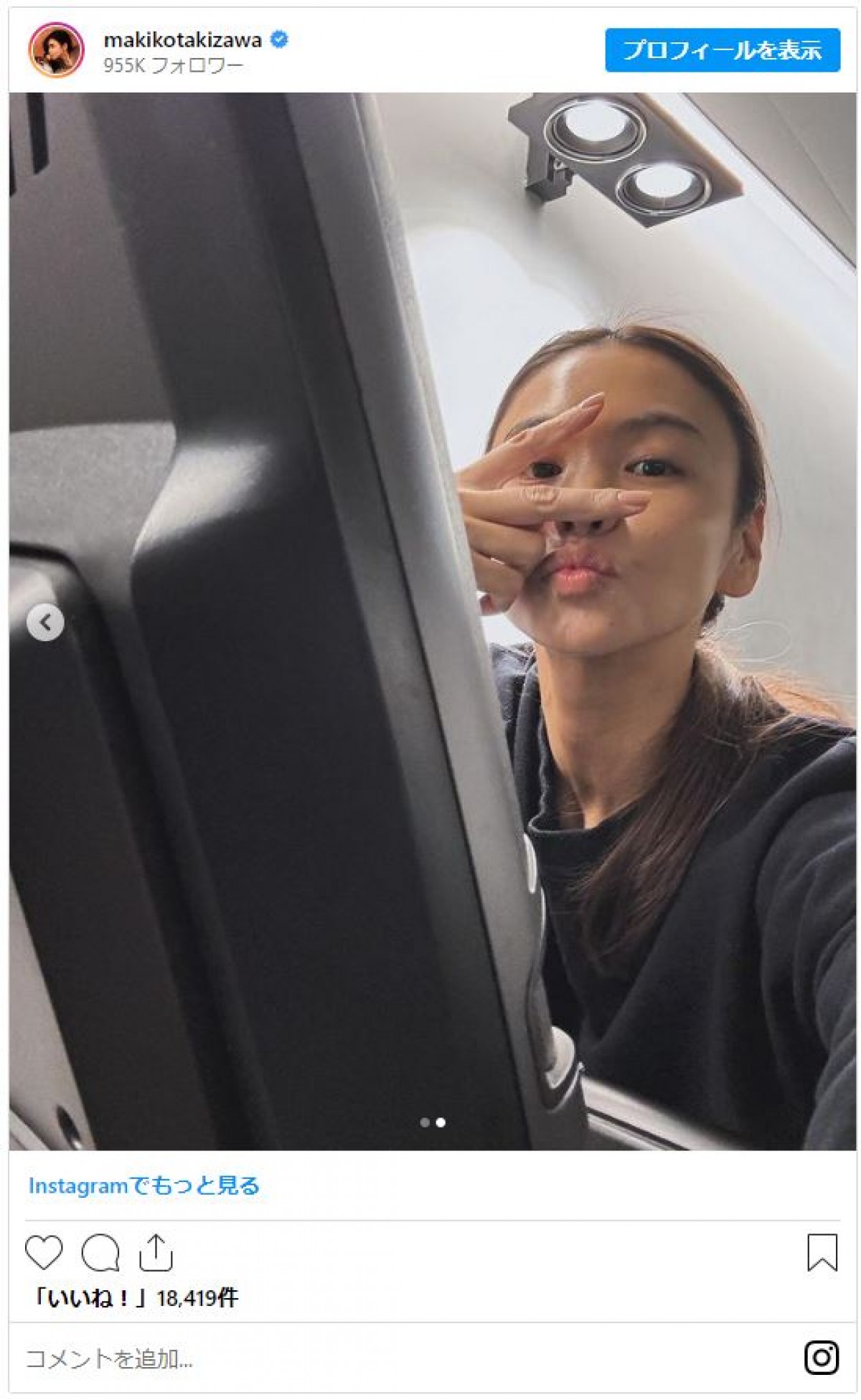Image resolution: width=861 pixels, height=1400 pixels.
Task: Open the selfie photo in the post
Action: [432, 621]
